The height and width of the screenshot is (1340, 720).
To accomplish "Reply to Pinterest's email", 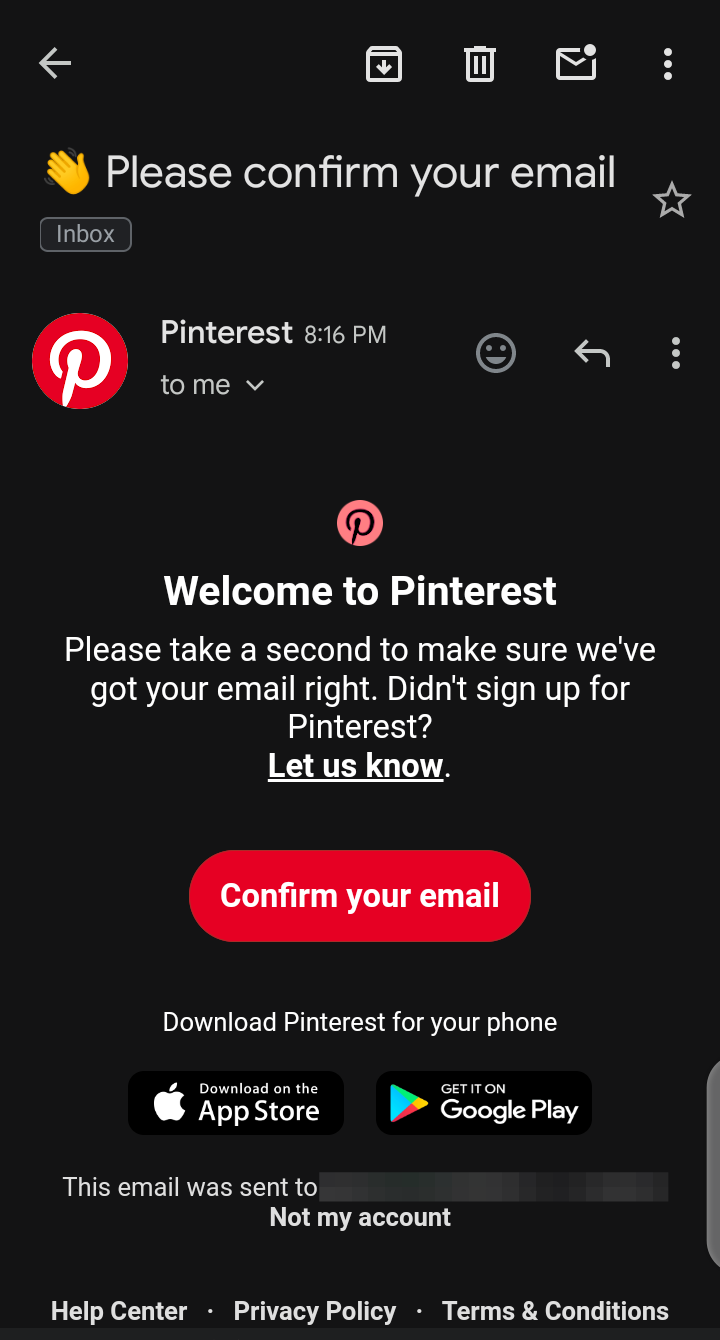I will tap(592, 353).
